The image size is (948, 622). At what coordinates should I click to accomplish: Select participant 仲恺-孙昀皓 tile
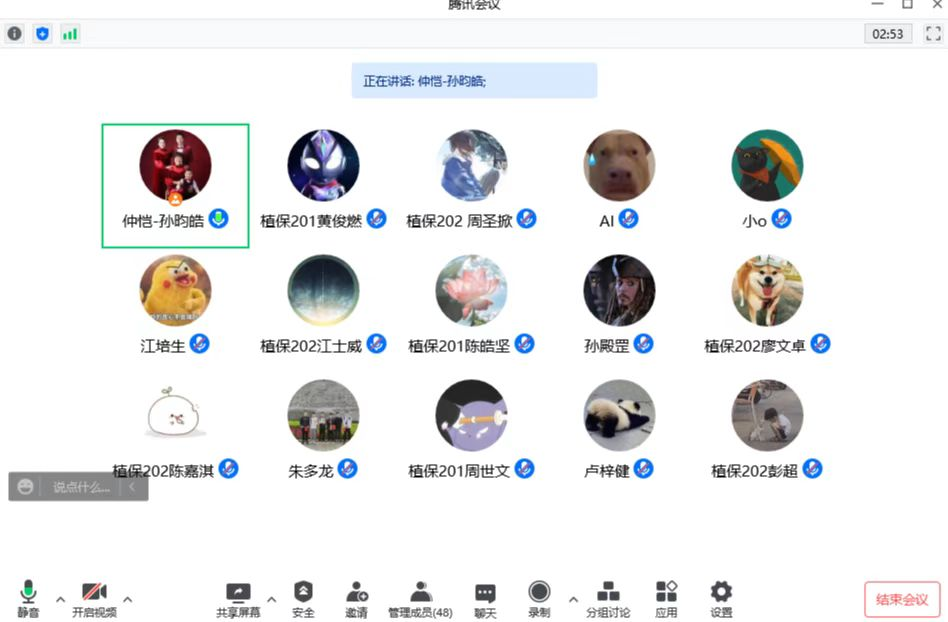pos(175,186)
